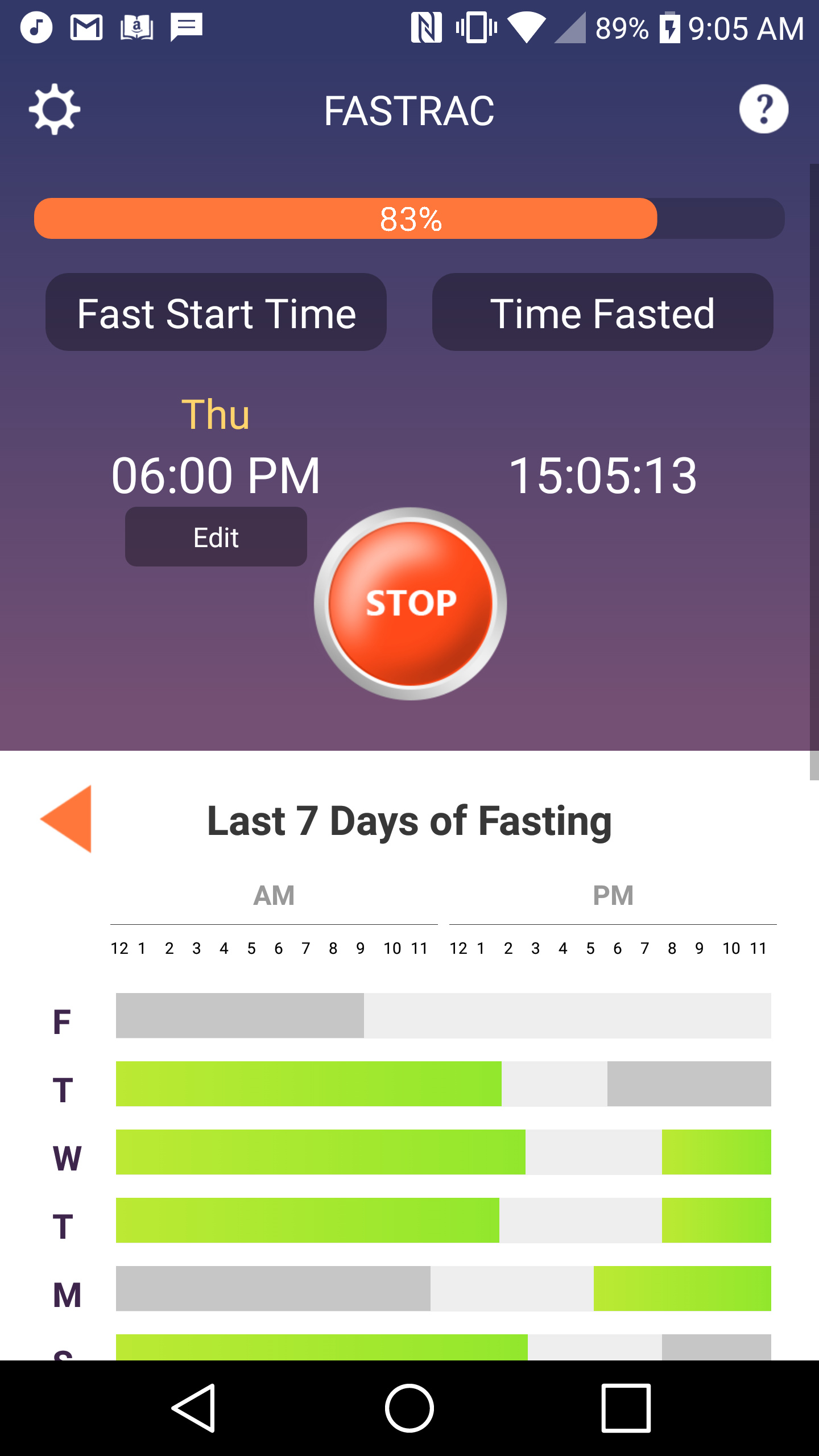
Task: Go back using system navigation
Action: click(193, 1408)
